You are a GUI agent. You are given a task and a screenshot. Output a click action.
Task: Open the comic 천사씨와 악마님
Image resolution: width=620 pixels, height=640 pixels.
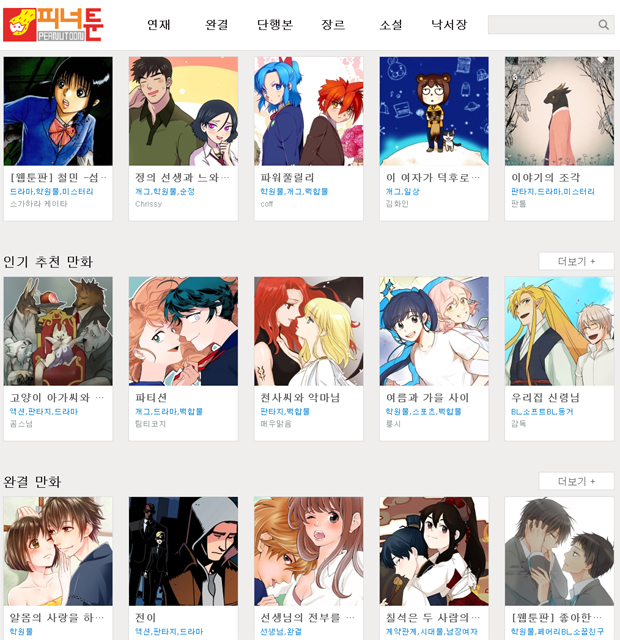pos(308,331)
